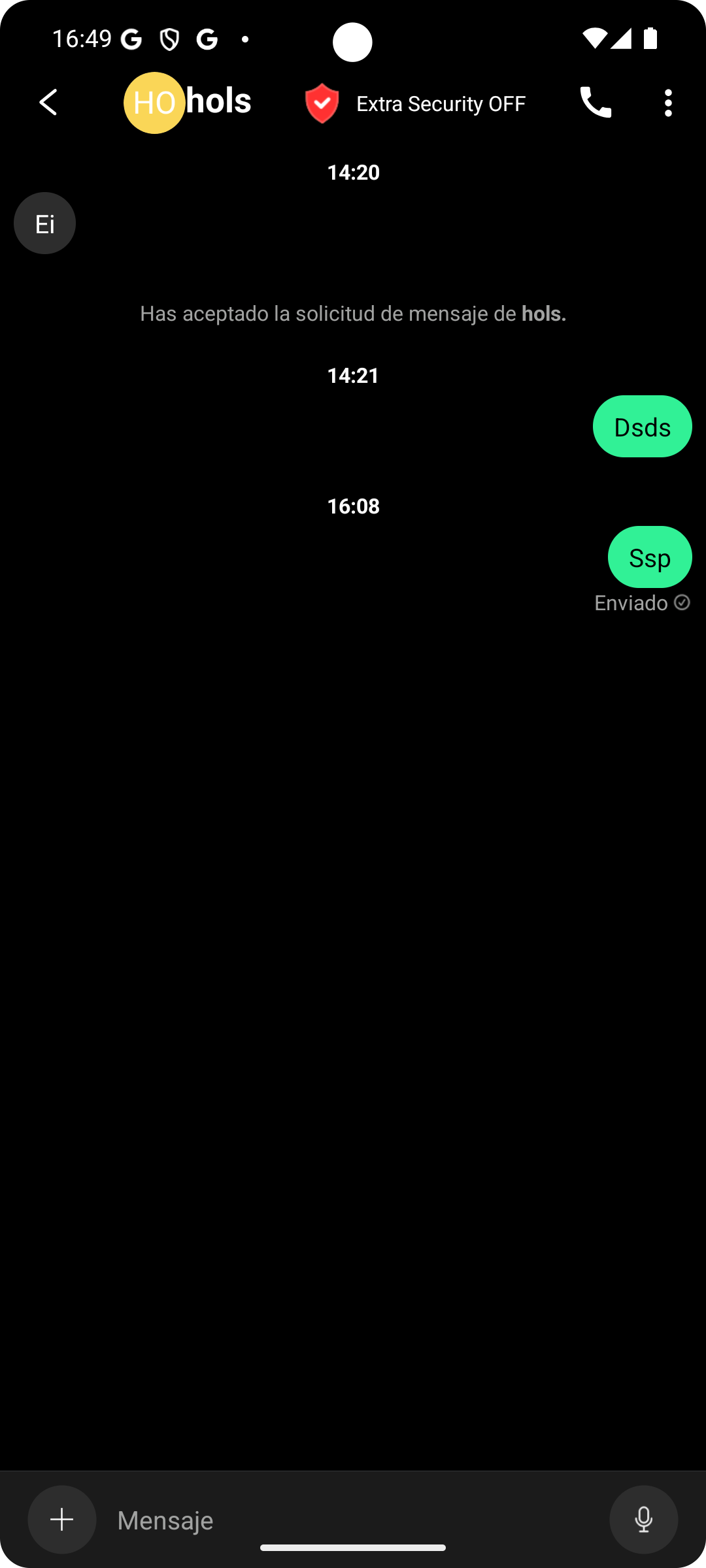
Task: Tap the Extra Security OFF shield
Action: pyautogui.click(x=322, y=103)
